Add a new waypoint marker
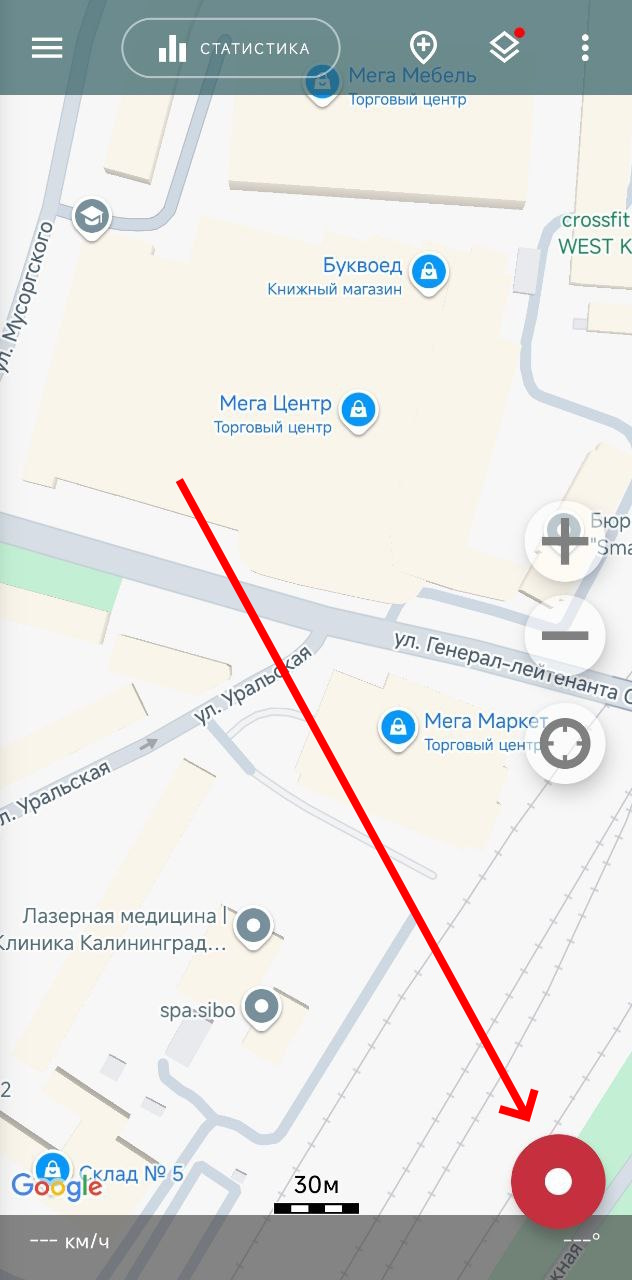Screen dimensions: 632x1280 click(424, 47)
